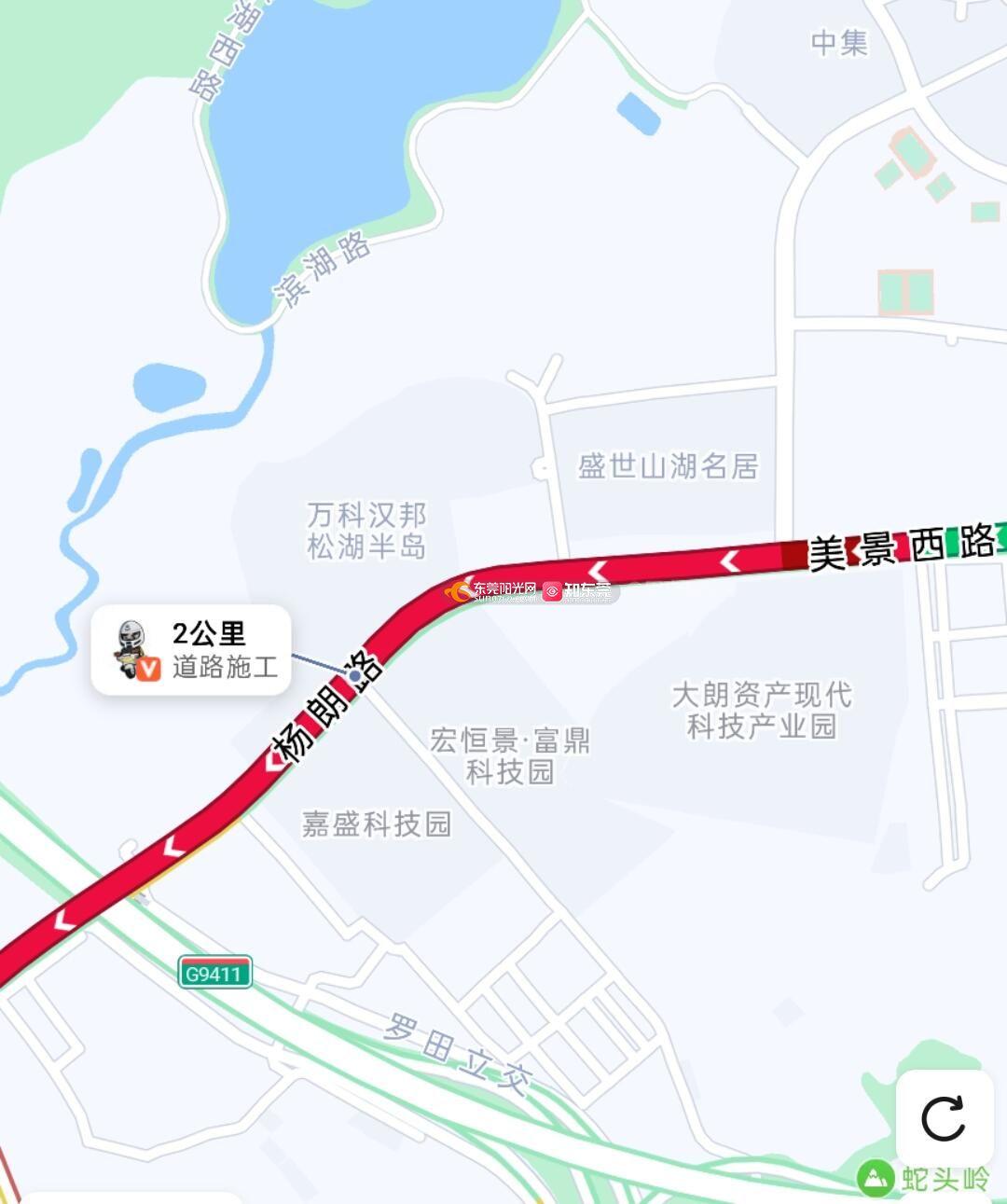Select the 蛇头岭 scenic spot marker
1007x1204 pixels.
tap(875, 1179)
